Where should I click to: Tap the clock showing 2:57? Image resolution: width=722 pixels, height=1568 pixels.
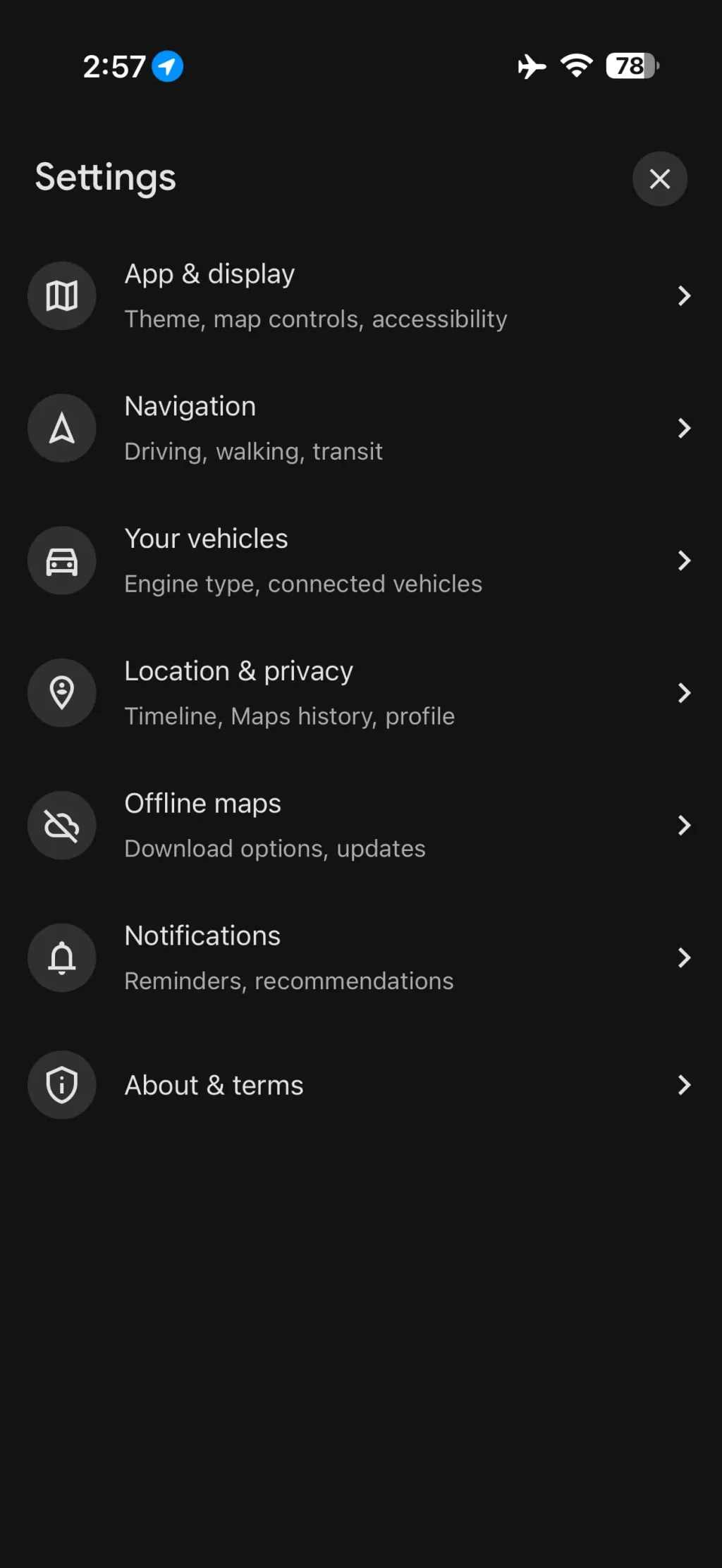tap(115, 66)
